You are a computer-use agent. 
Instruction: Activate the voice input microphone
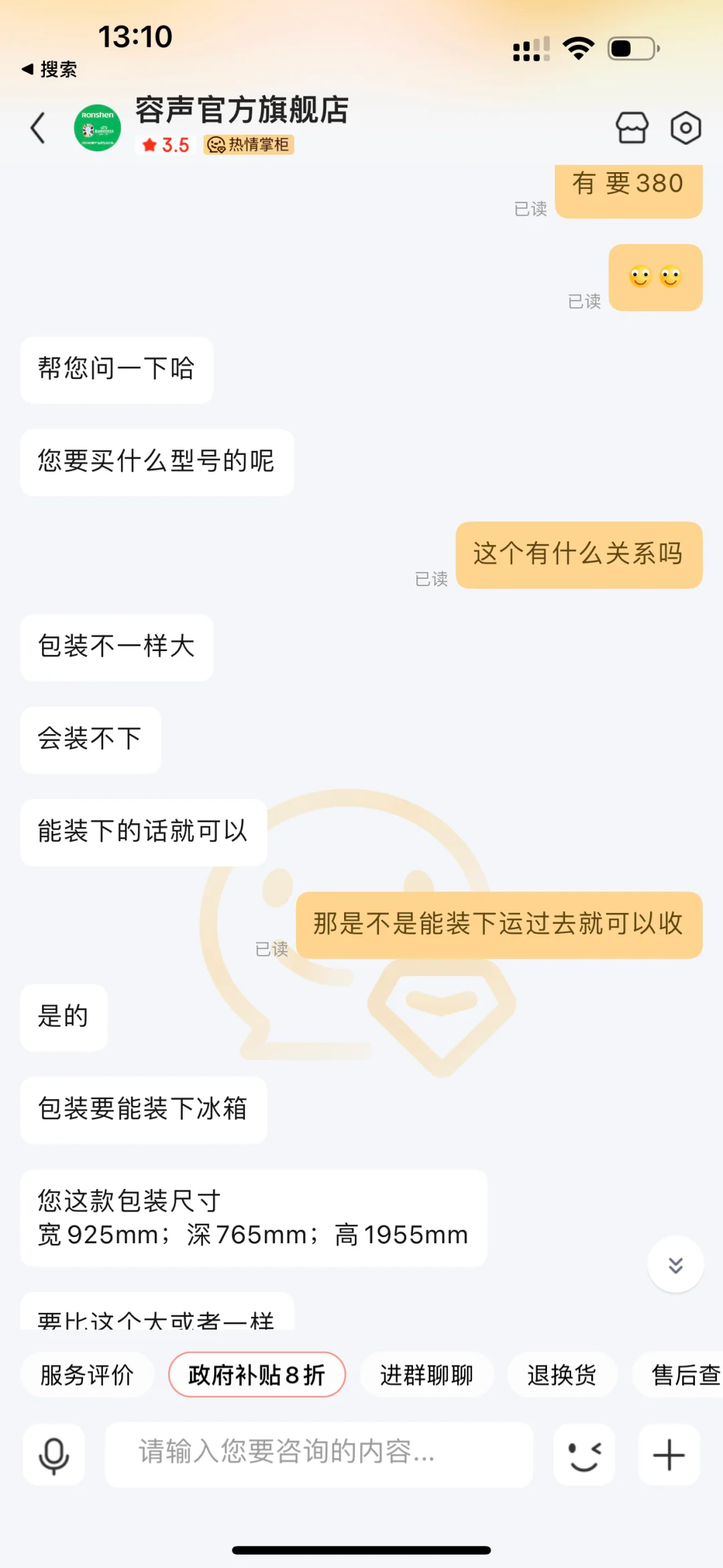click(54, 1455)
